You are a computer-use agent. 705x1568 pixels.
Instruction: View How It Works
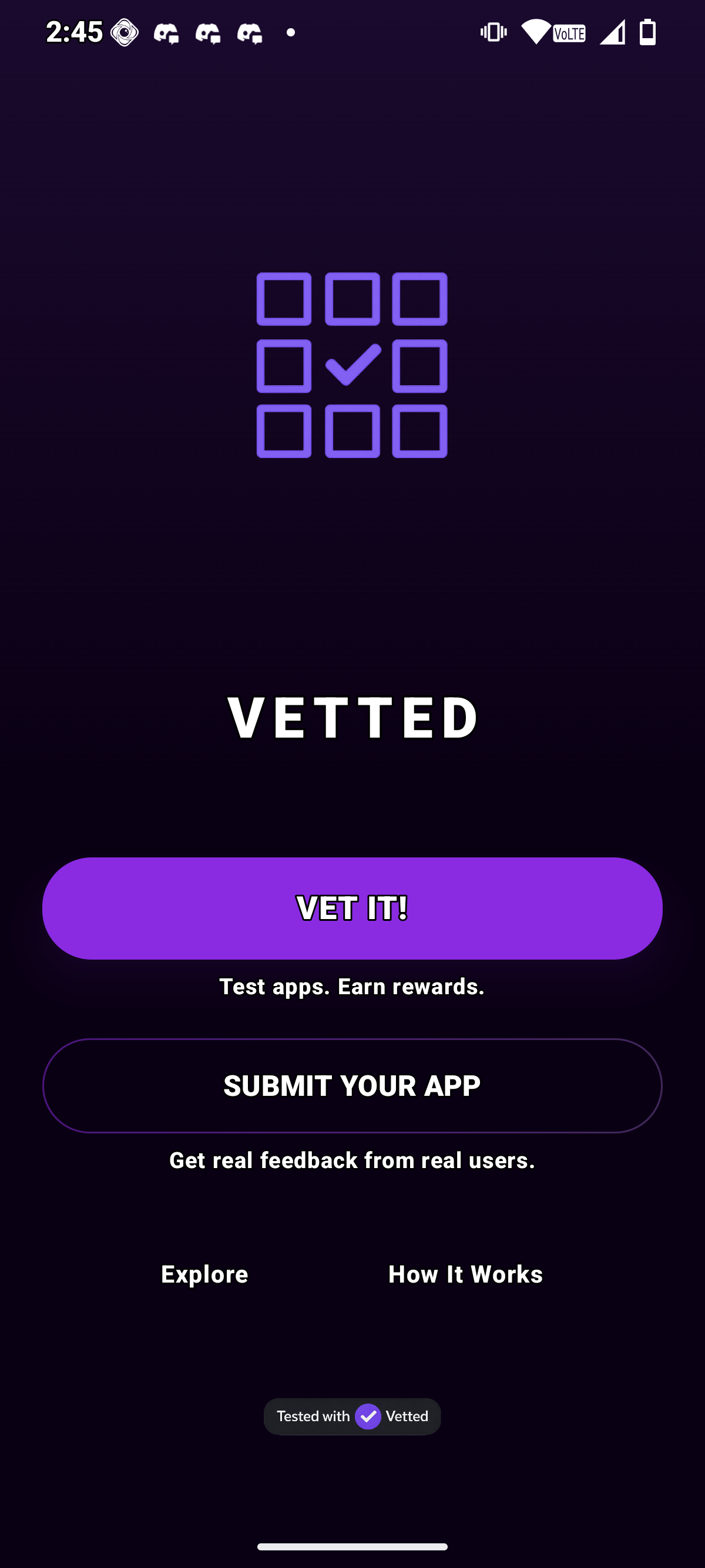[x=465, y=1274]
